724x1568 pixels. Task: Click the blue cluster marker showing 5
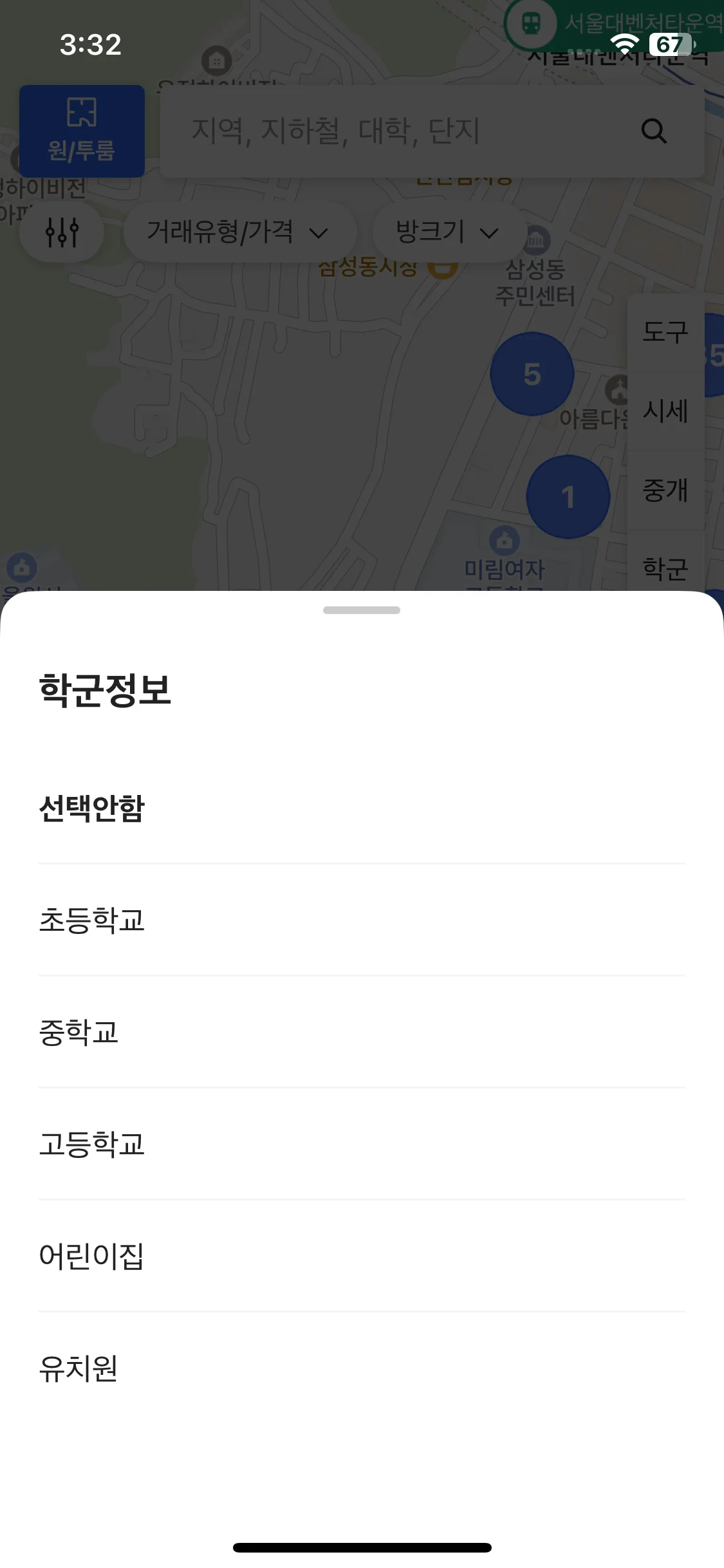click(532, 375)
